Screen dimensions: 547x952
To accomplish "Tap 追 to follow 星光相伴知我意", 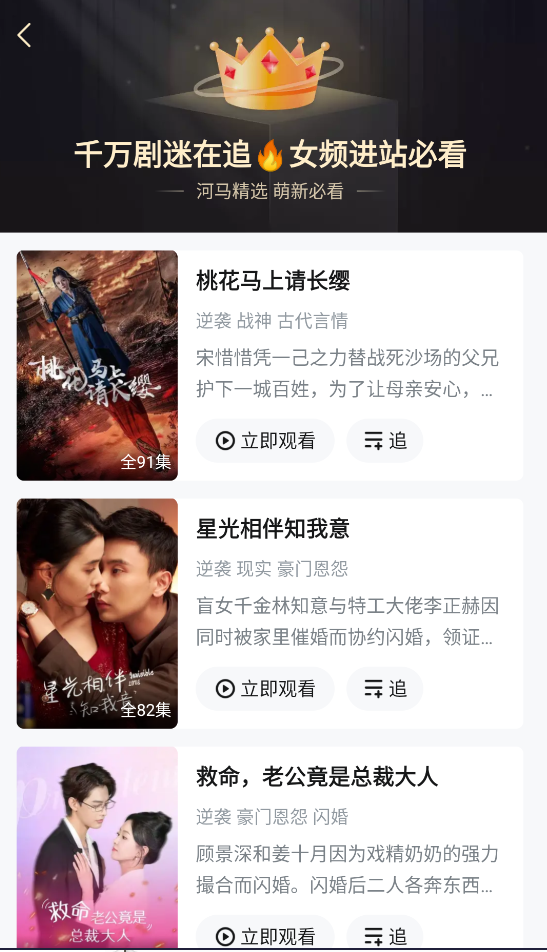I will click(x=385, y=688).
